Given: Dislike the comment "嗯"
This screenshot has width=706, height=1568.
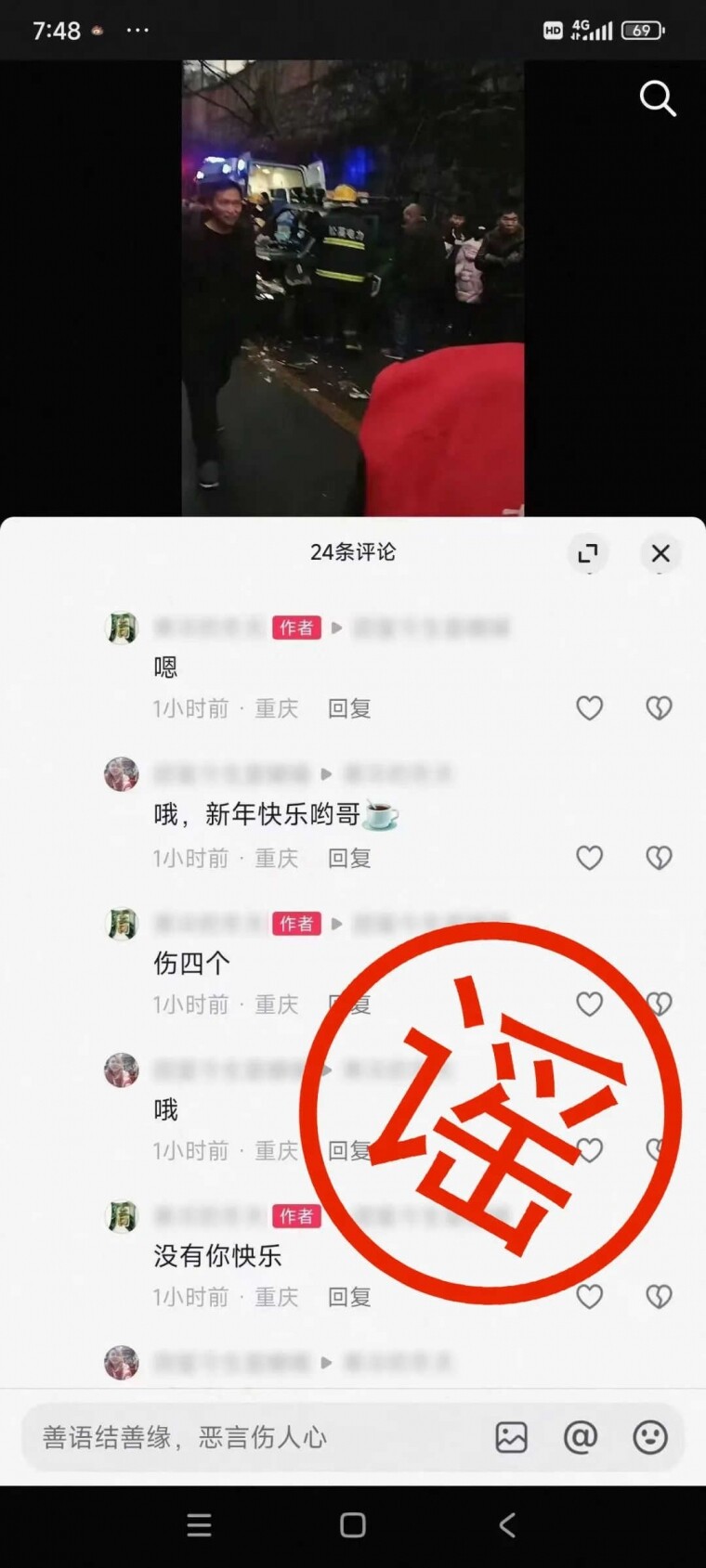Looking at the screenshot, I should 659,708.
